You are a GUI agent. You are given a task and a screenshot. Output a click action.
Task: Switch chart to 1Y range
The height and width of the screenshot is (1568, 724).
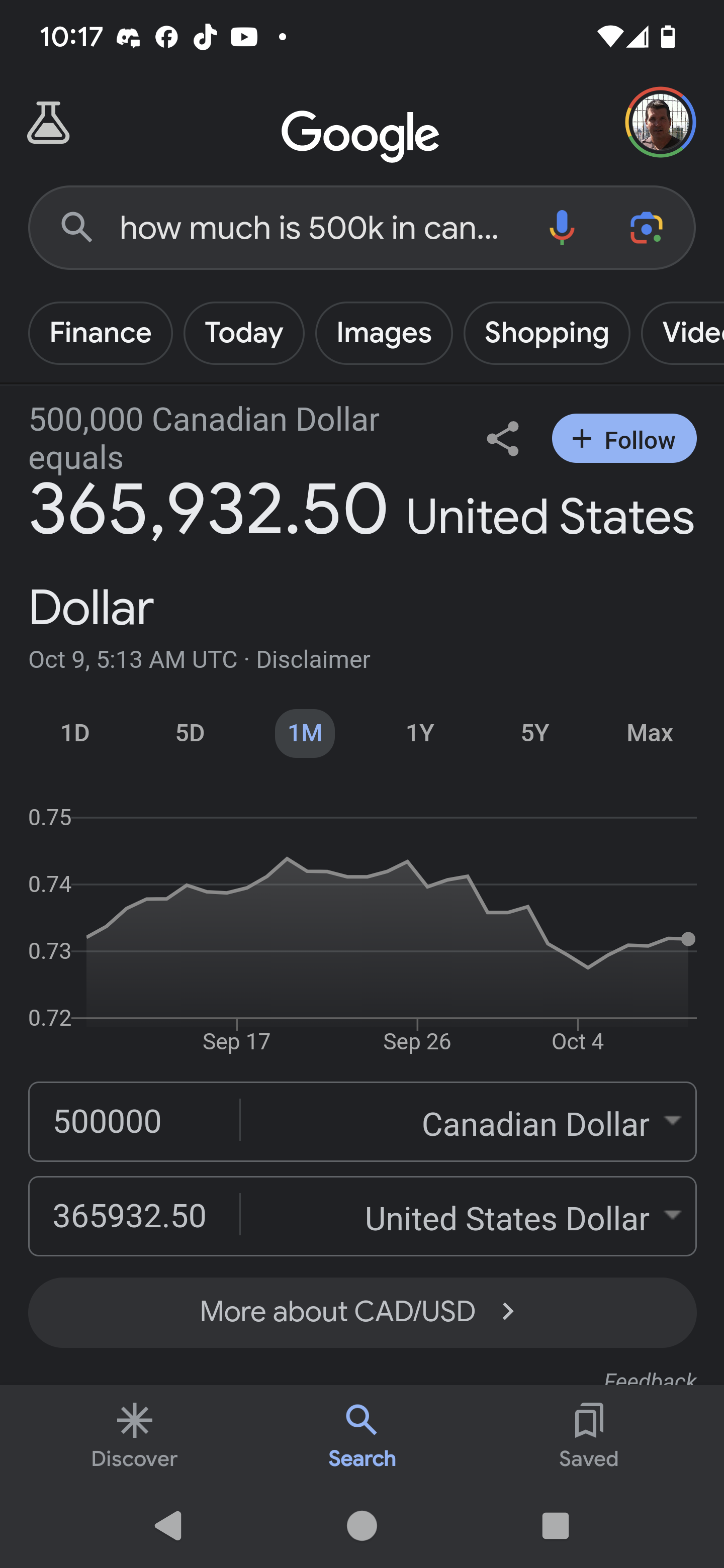click(x=420, y=733)
